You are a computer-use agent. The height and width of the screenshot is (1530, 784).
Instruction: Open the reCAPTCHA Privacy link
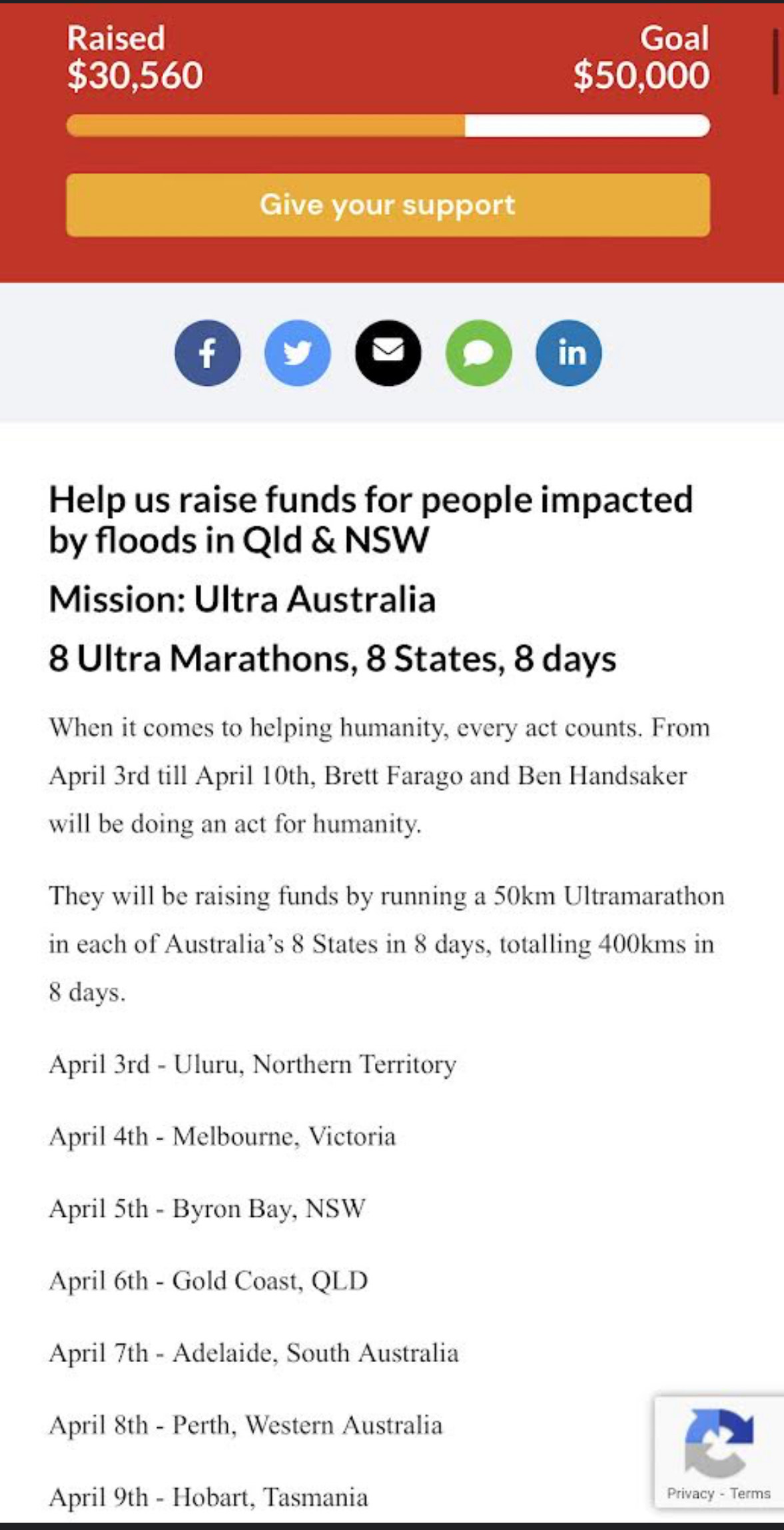point(690,1493)
